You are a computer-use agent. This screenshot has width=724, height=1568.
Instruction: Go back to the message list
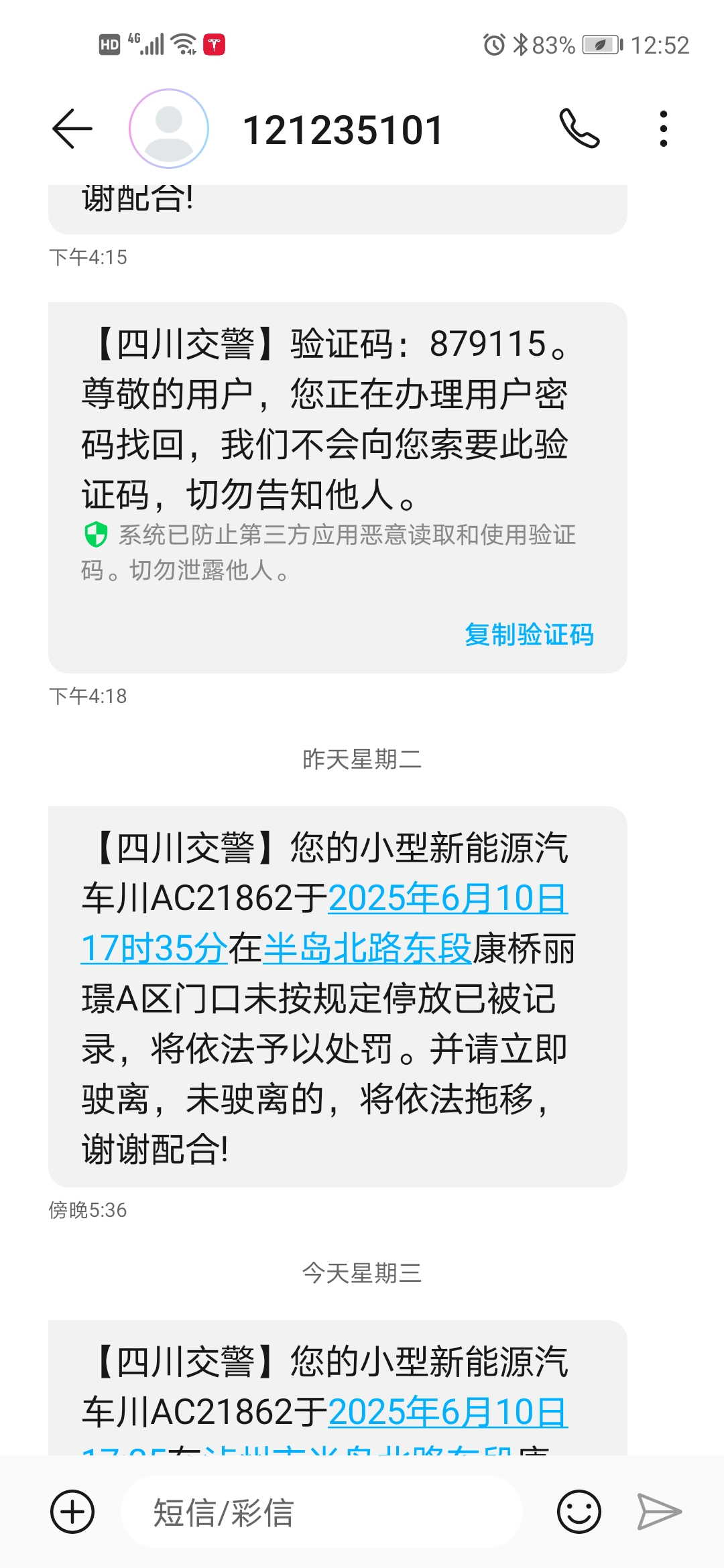[72, 129]
